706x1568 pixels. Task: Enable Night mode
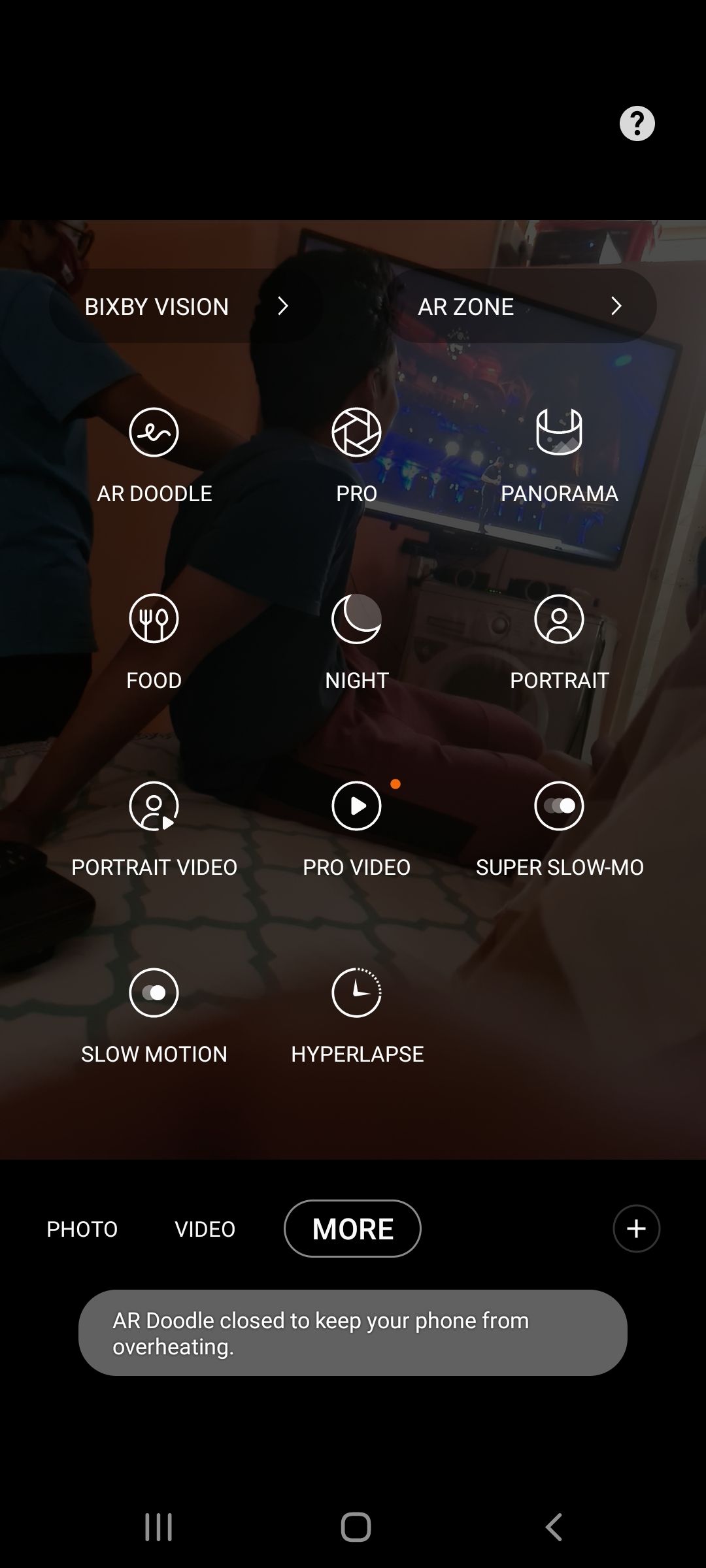356,619
